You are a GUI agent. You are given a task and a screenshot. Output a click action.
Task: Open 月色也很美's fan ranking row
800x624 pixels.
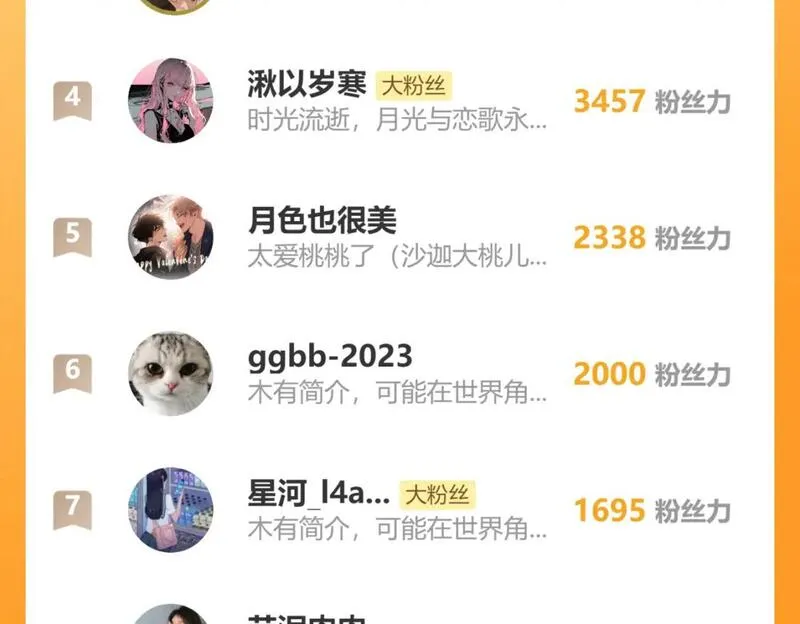[x=398, y=237]
